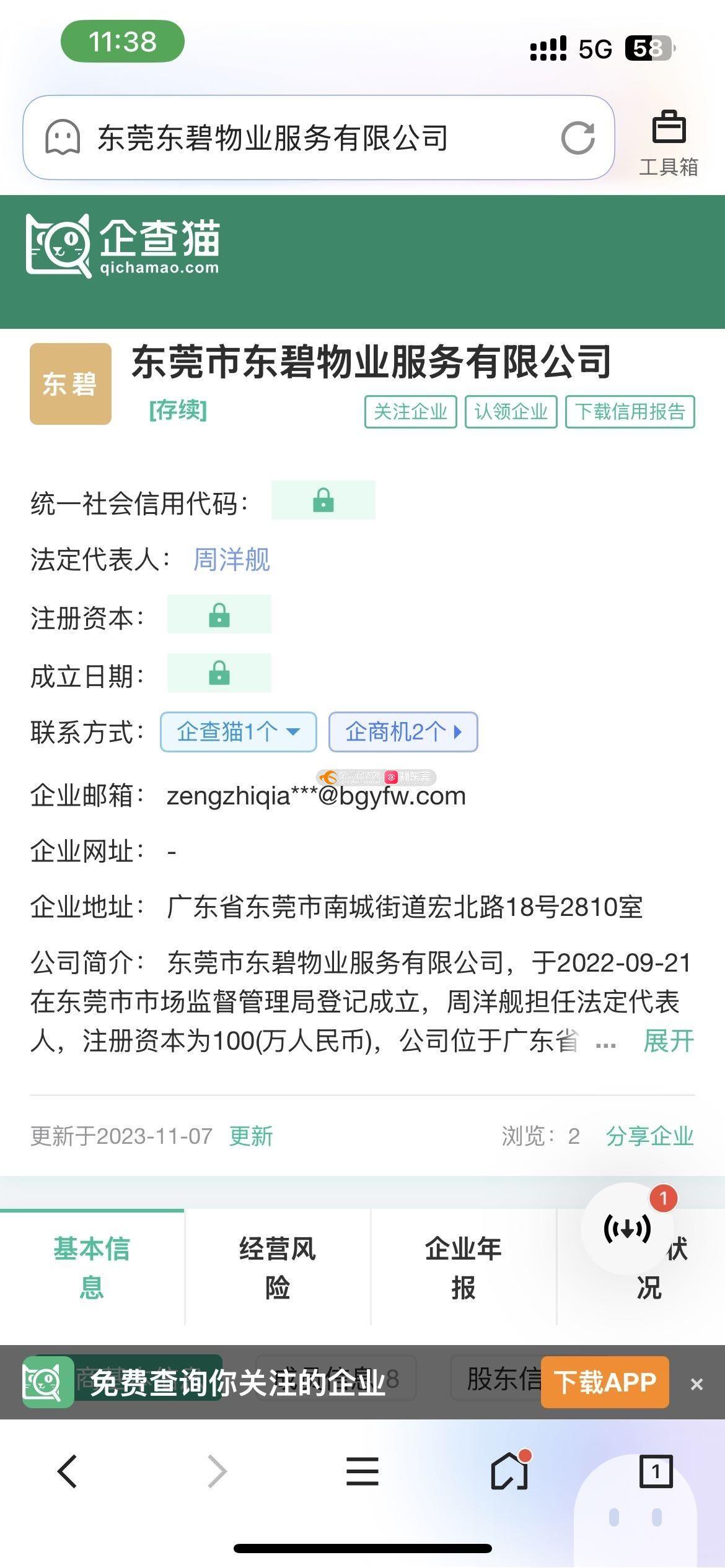Open the 工具箱 toolbox
Image resolution: width=725 pixels, height=1568 pixels.
[669, 142]
